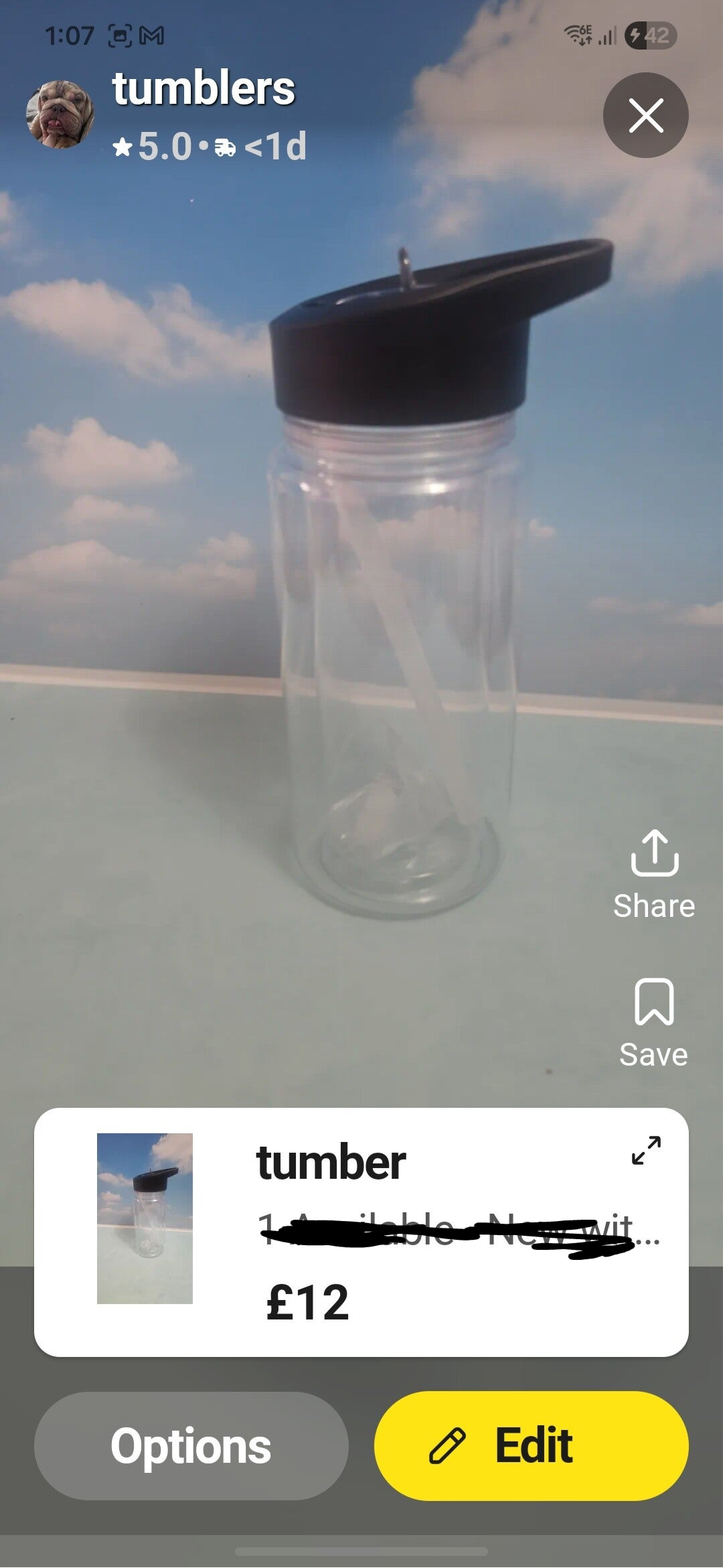Edit this tumbler listing
This screenshot has height=1568, width=723.
(x=531, y=1445)
